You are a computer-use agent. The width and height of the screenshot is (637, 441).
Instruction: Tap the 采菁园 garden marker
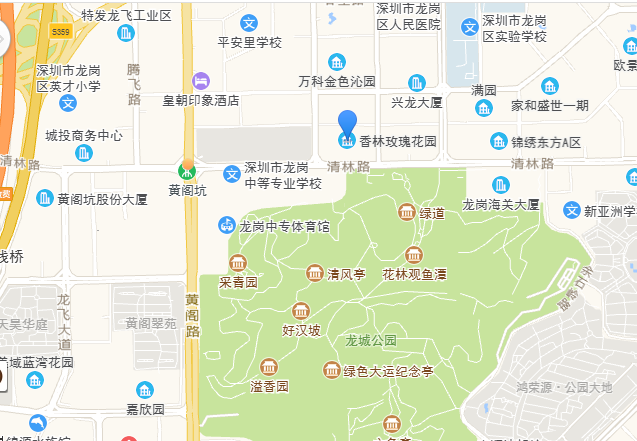(238, 263)
